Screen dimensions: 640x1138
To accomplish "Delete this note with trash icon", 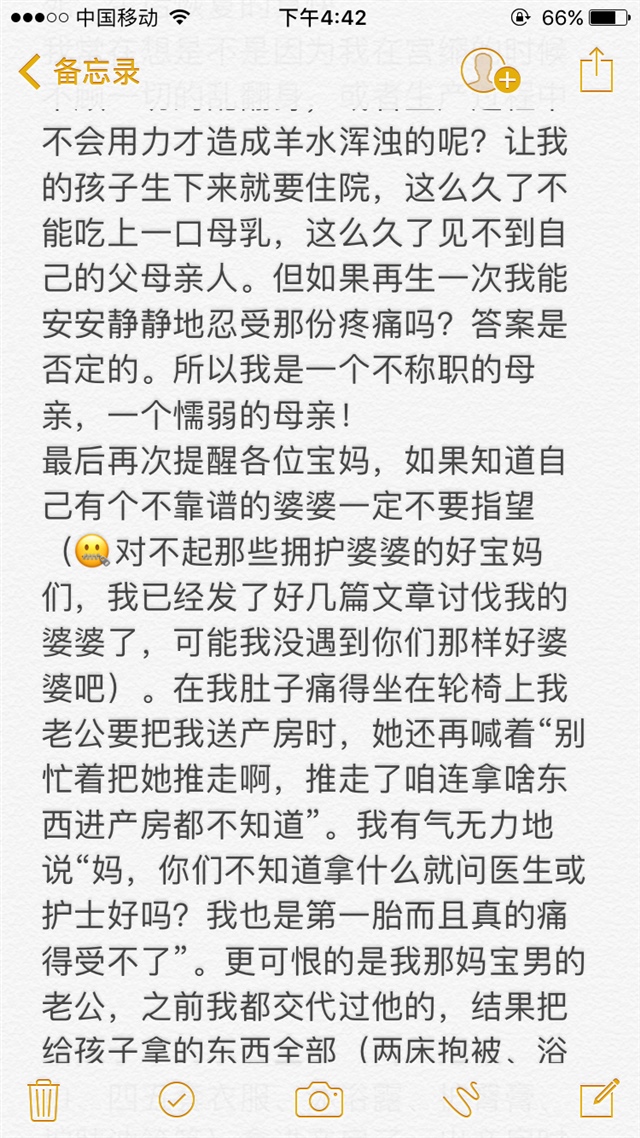I will point(42,1099).
